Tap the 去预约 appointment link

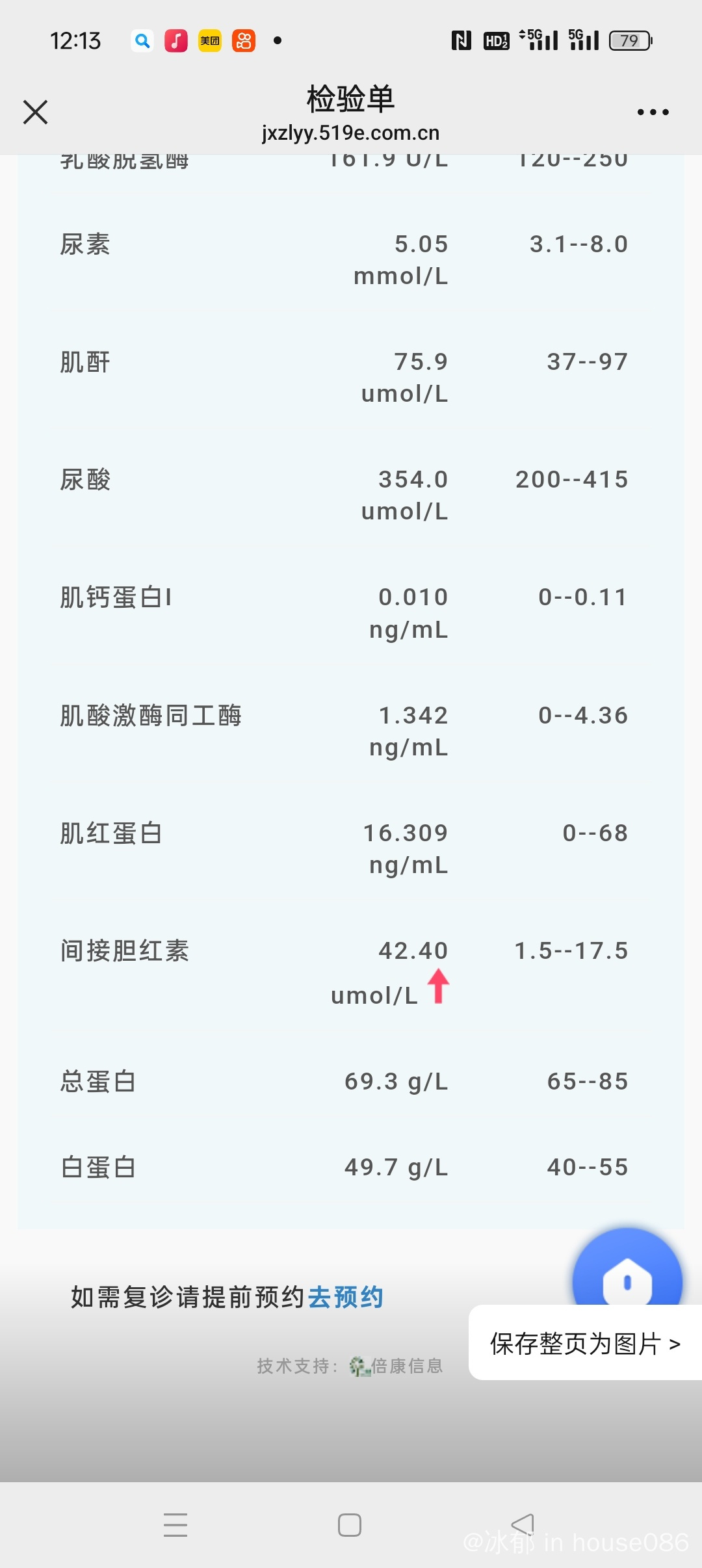click(x=346, y=1297)
